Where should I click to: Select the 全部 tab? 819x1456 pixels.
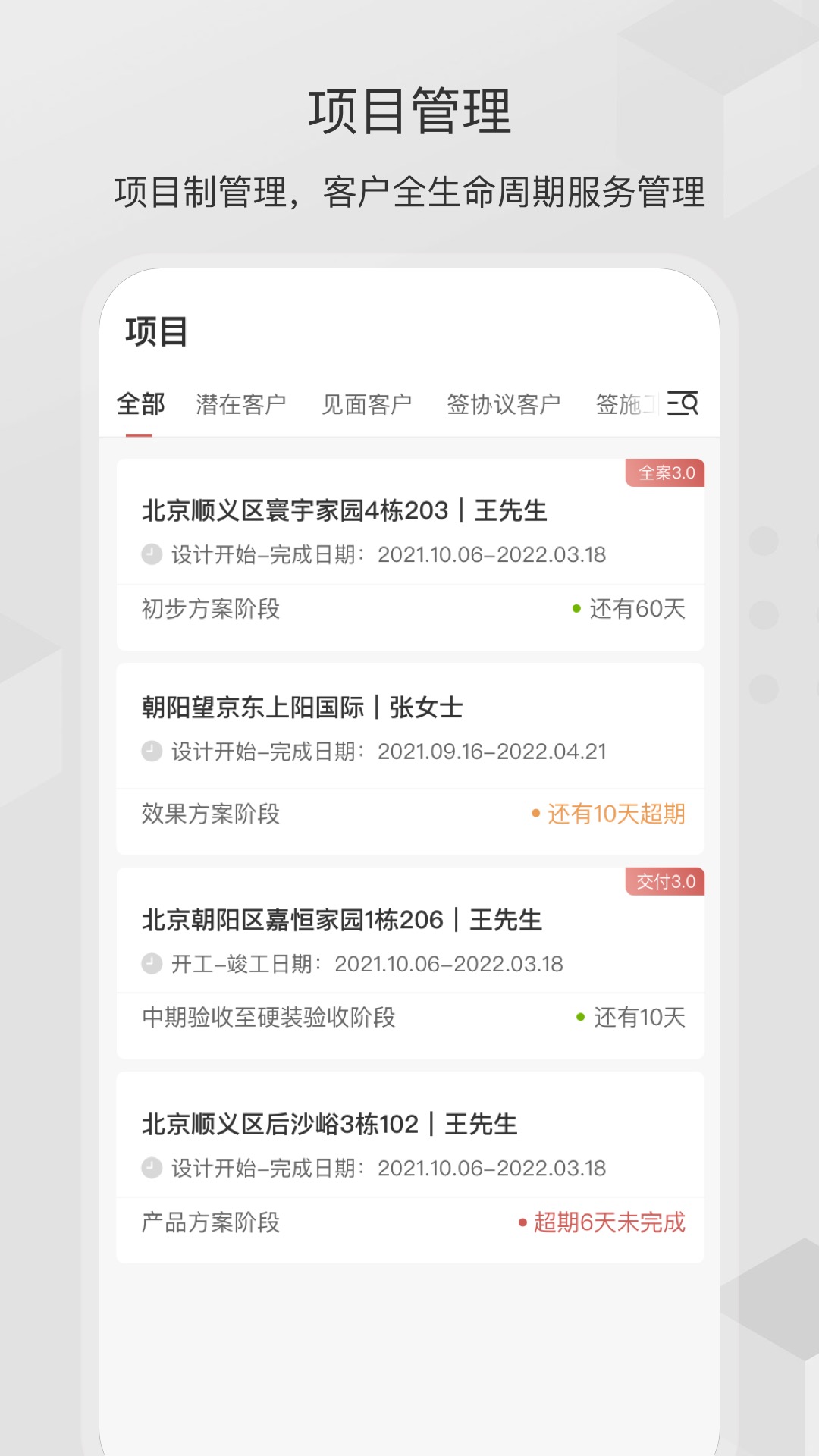coord(140,403)
